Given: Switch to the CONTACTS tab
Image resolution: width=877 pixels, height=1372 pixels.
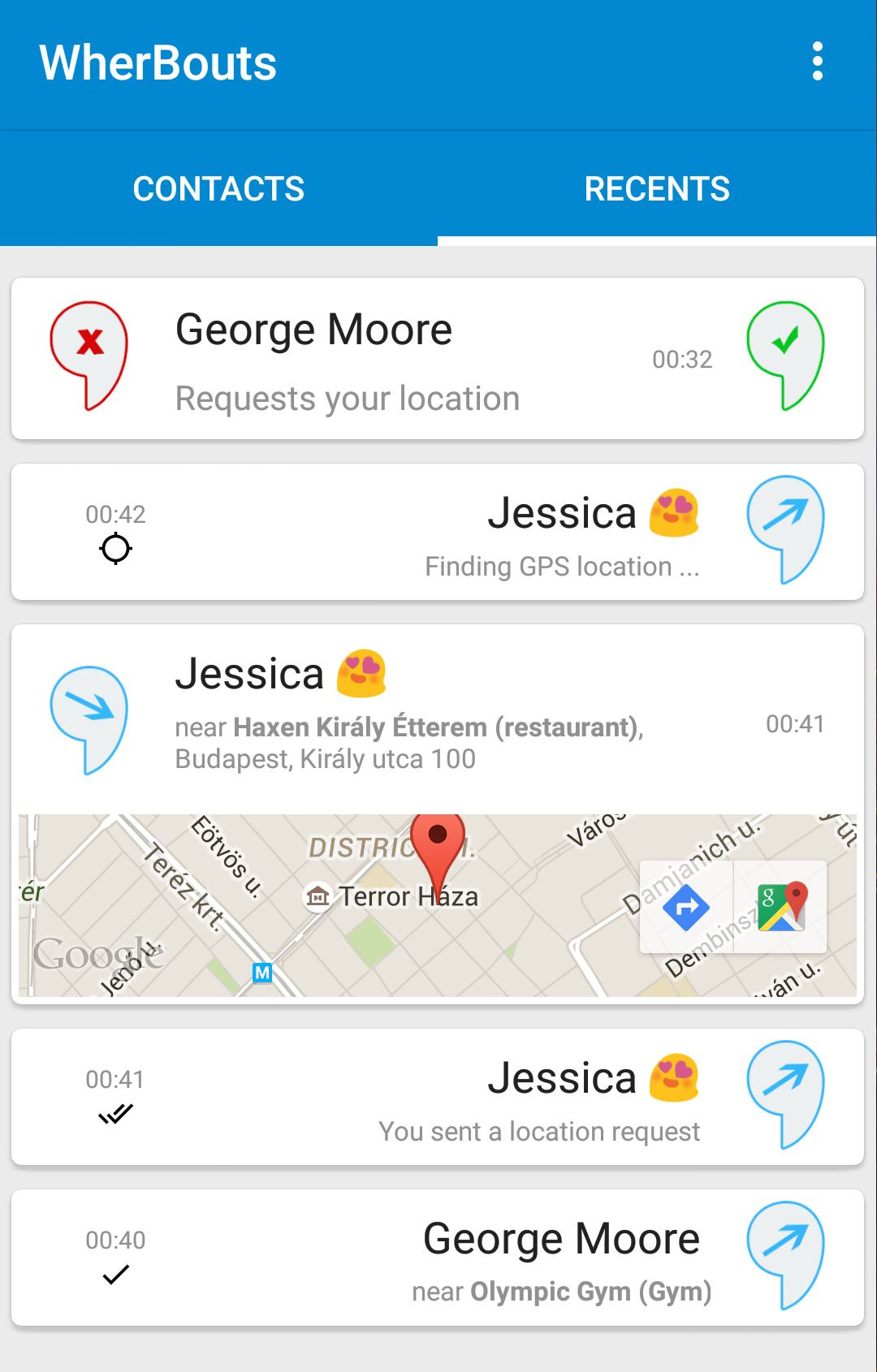Looking at the screenshot, I should 219,187.
